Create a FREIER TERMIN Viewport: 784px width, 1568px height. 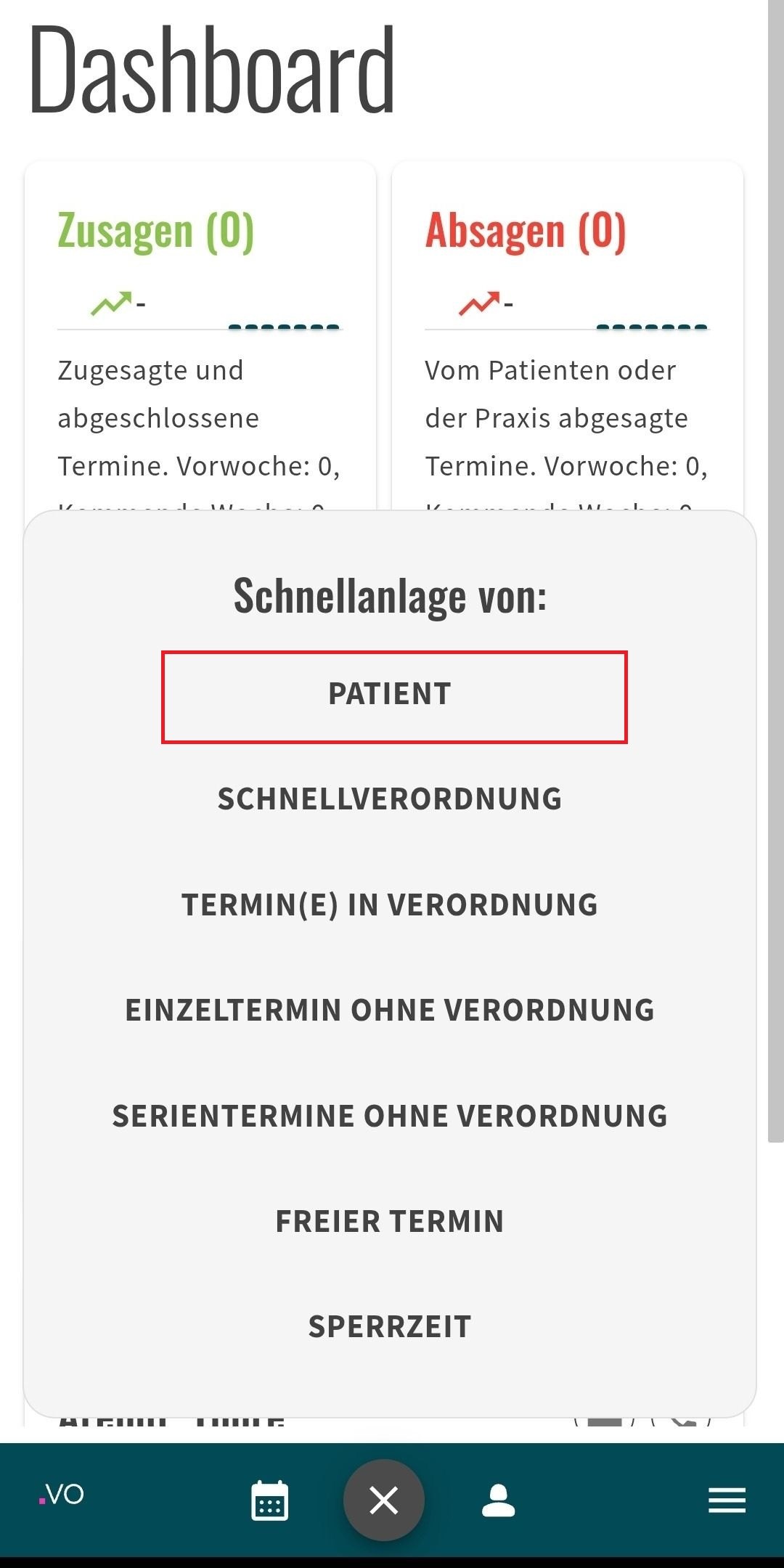(390, 1222)
